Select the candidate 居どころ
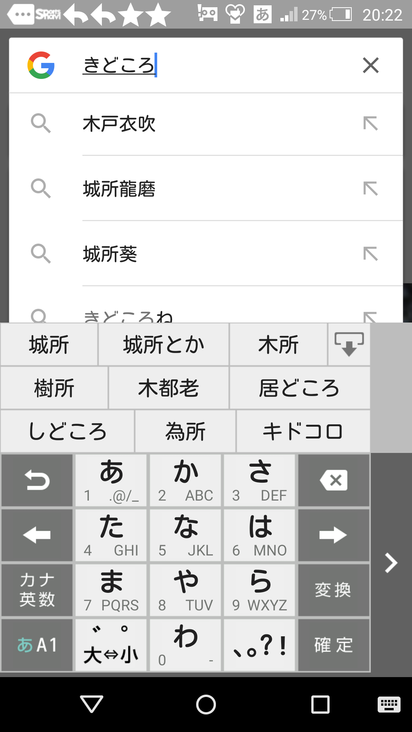Screen dimensions: 412x732 coord(300,388)
